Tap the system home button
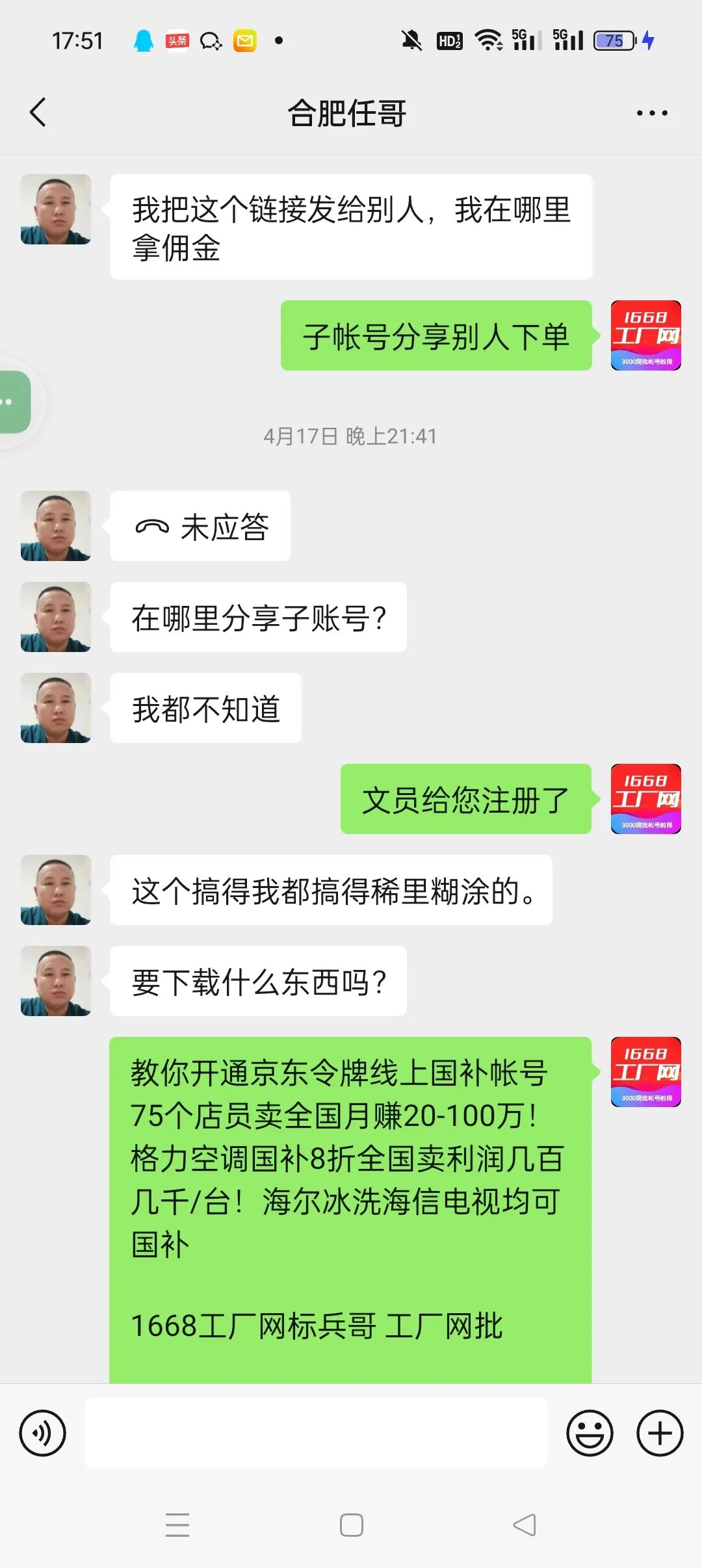The width and height of the screenshot is (702, 1568). [351, 1525]
